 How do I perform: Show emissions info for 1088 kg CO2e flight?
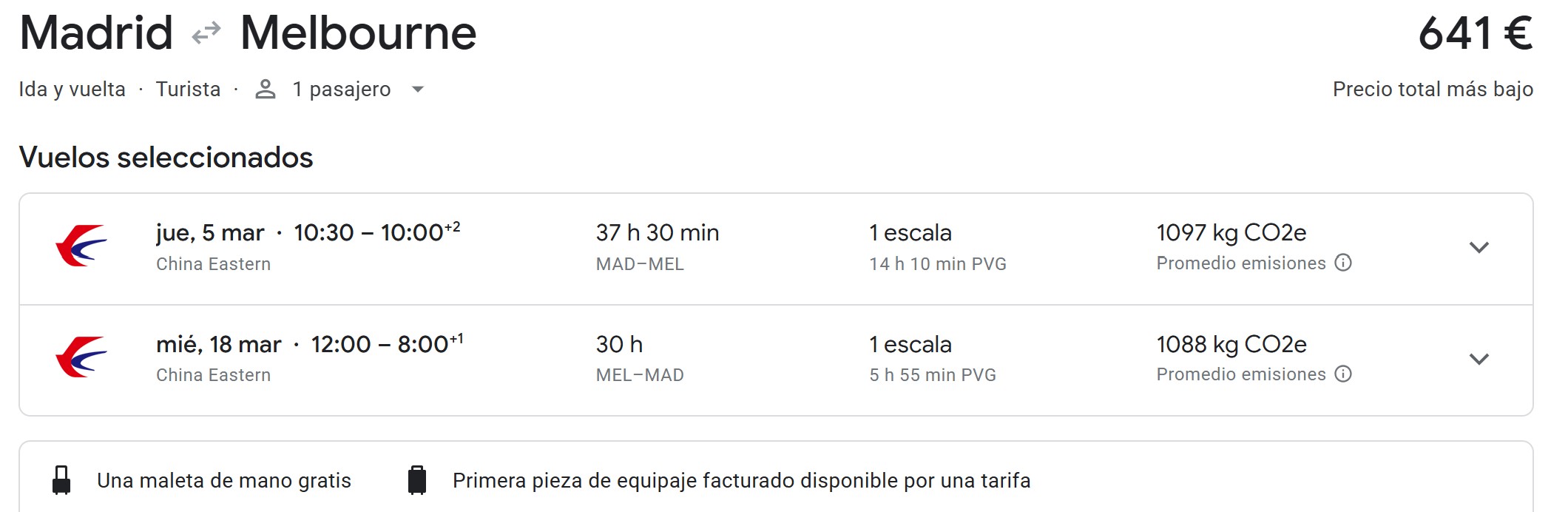pos(1343,374)
